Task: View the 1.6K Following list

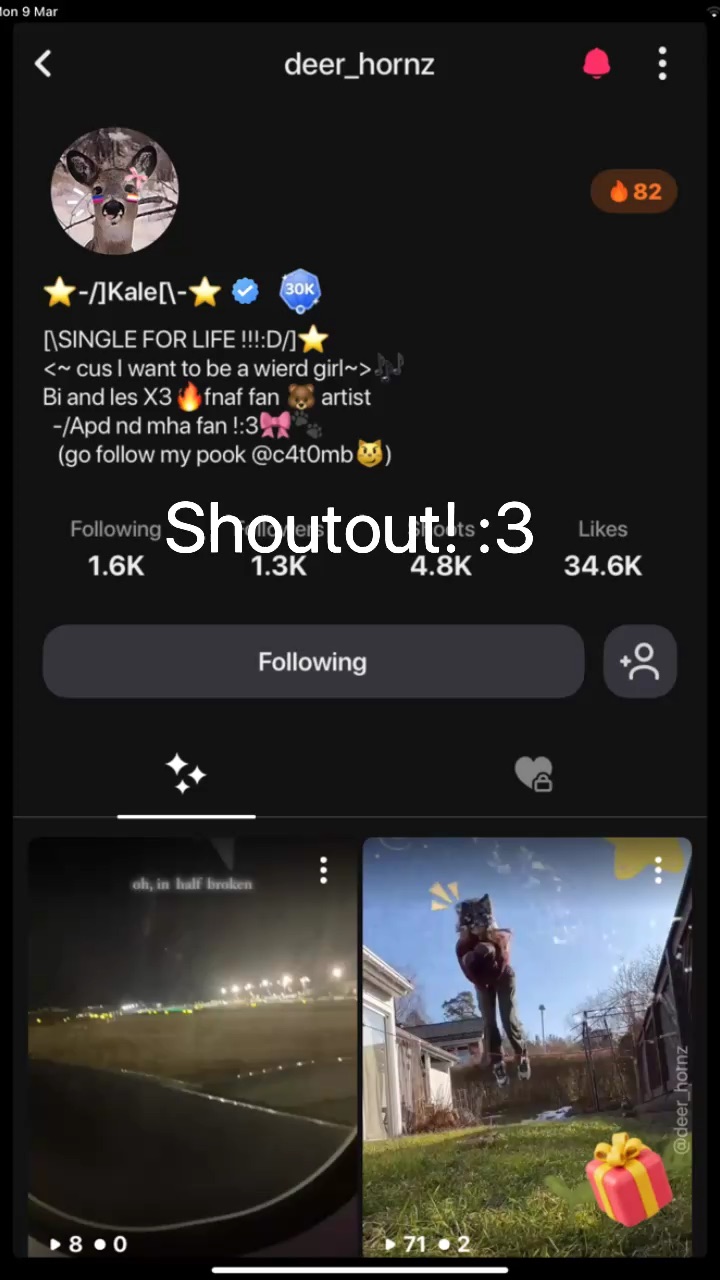Action: 116,548
